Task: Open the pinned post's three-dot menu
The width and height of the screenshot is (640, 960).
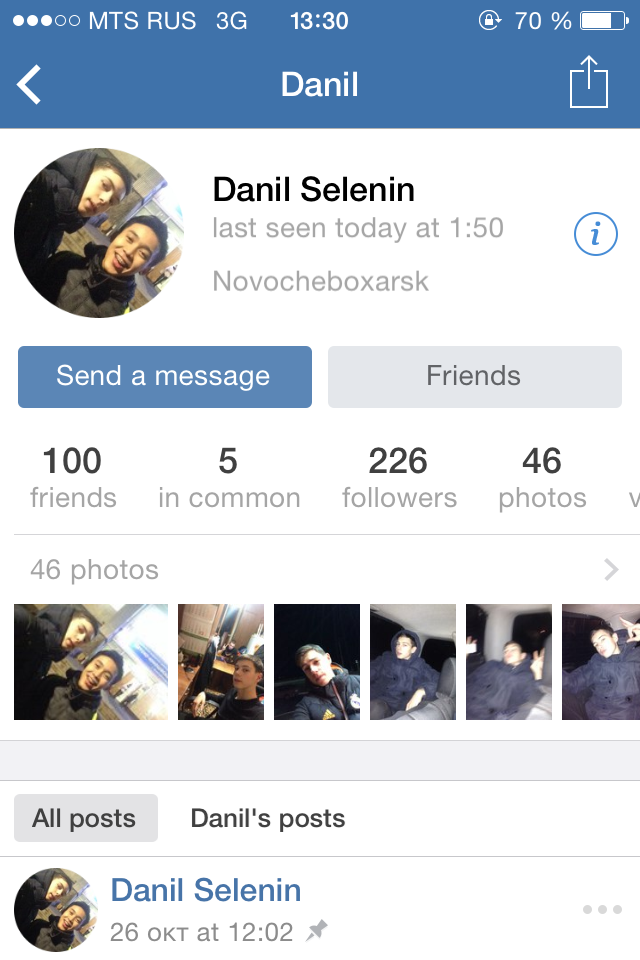Action: click(602, 909)
